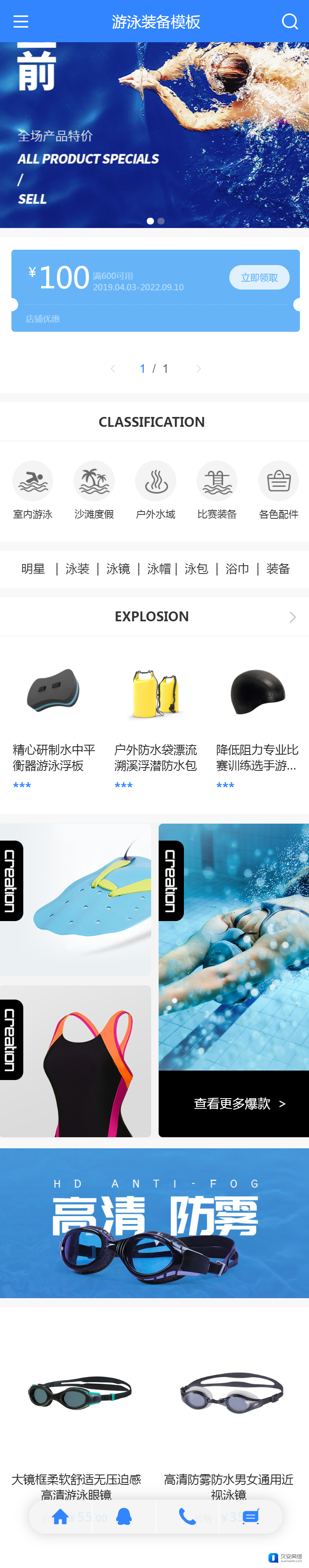View the 户外防水袋漂流 waterproof bag product
The image size is (309, 1568).
[155, 718]
